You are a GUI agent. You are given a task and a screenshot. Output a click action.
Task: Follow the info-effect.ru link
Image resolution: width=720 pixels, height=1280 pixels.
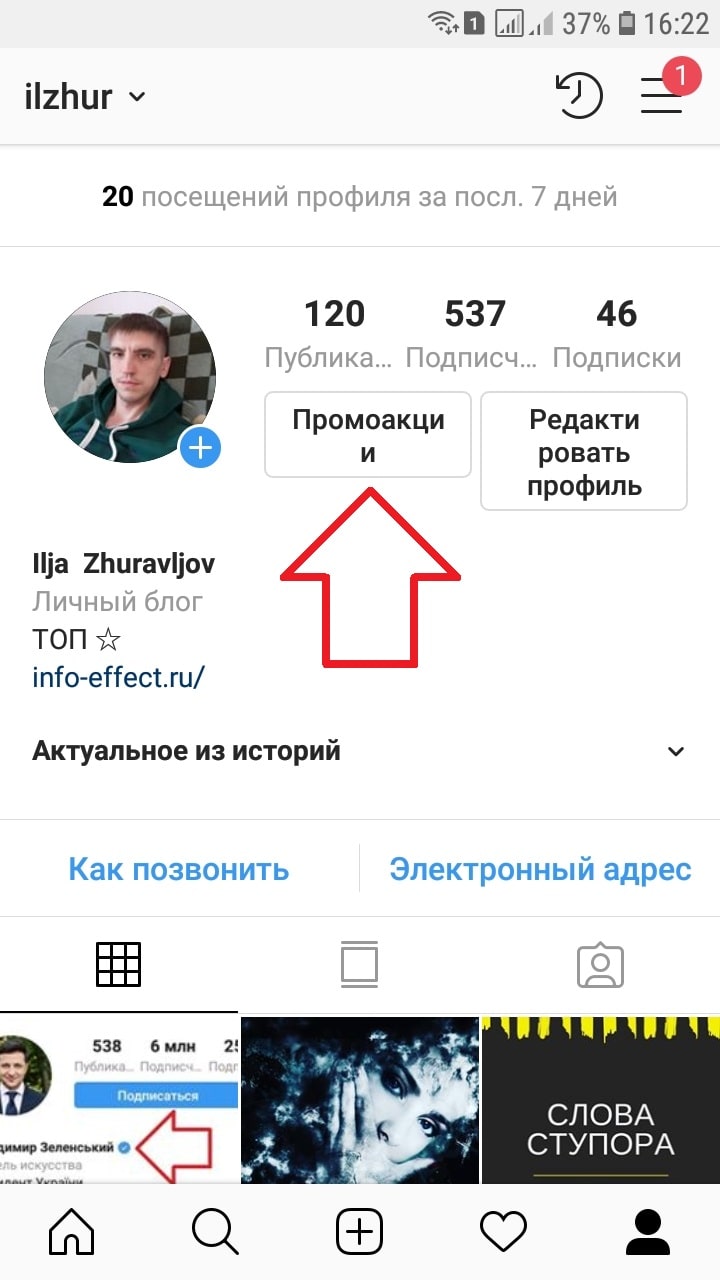pos(118,677)
